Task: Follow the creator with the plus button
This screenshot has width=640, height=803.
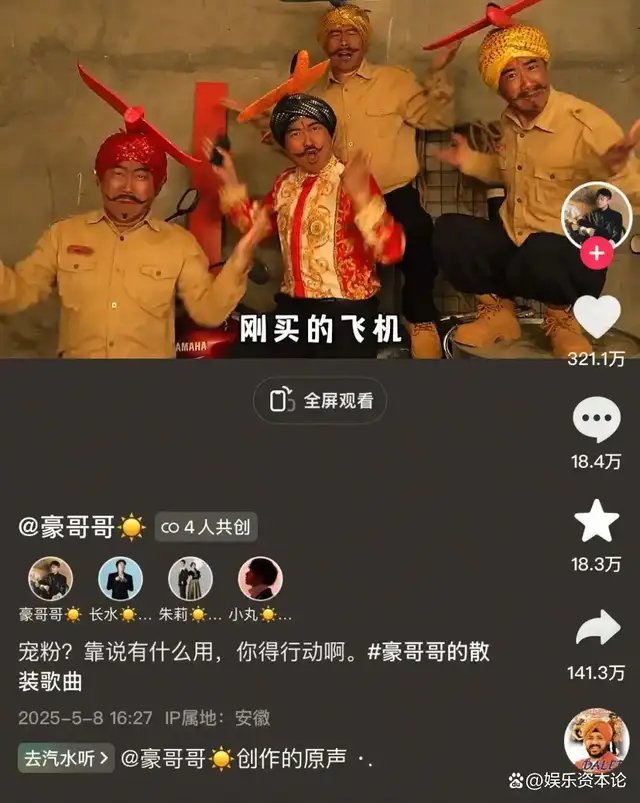Action: point(597,254)
